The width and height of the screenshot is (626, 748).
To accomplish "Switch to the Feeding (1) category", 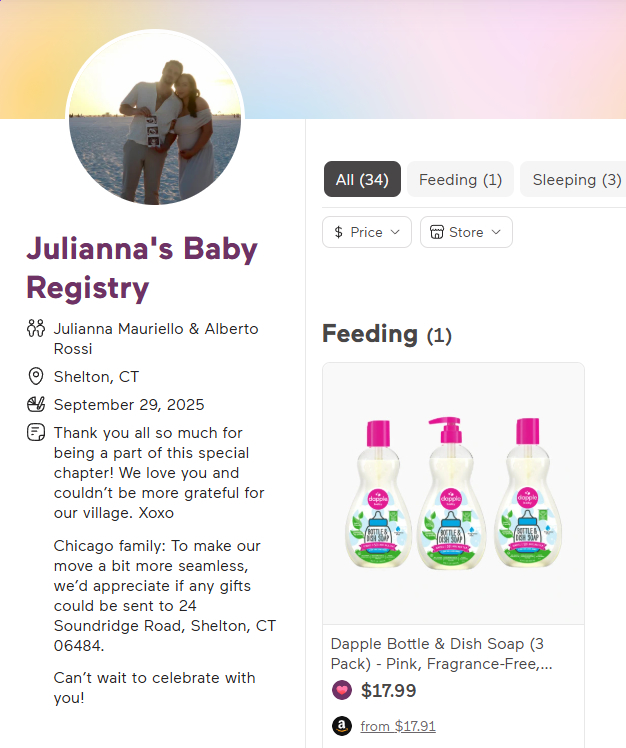I will pos(460,180).
